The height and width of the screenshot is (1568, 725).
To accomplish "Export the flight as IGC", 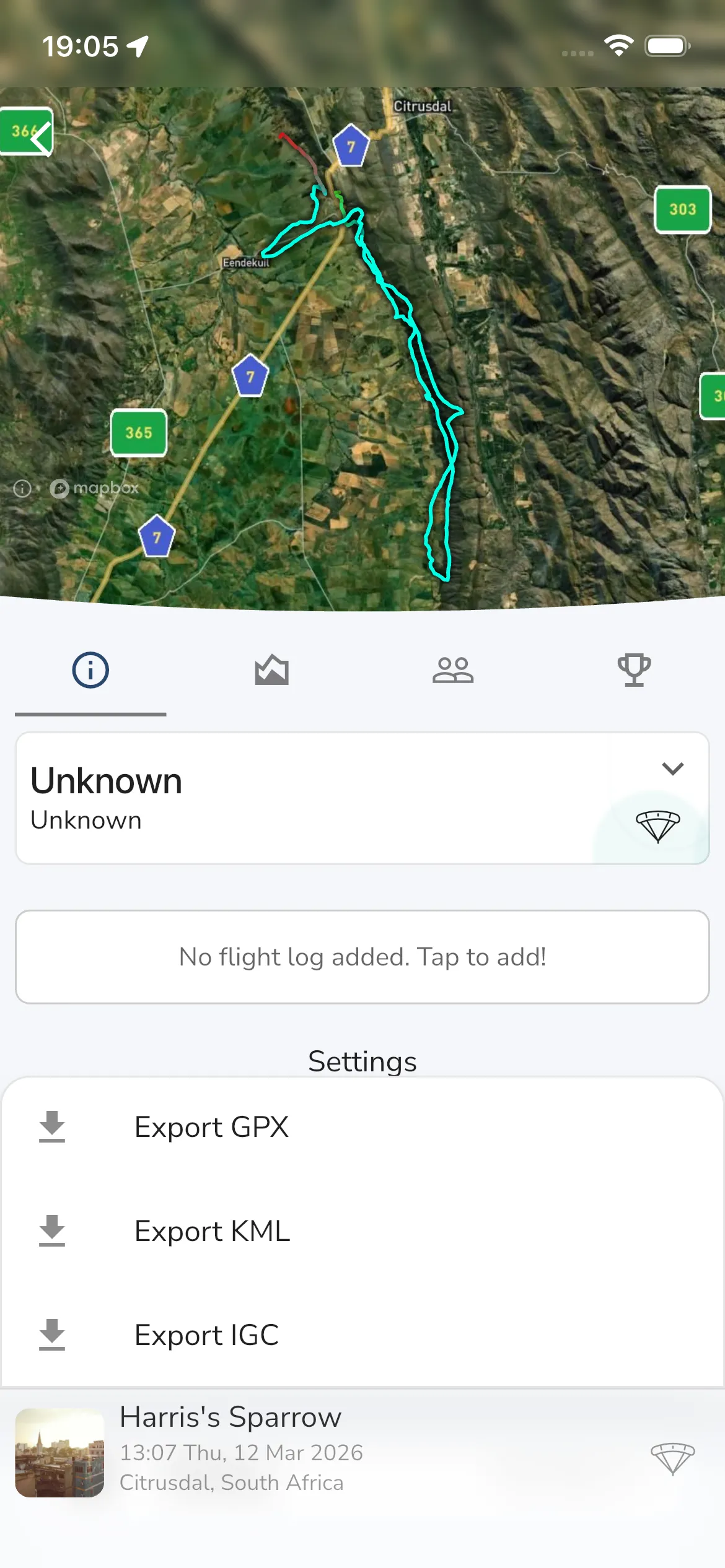I will [x=206, y=1335].
